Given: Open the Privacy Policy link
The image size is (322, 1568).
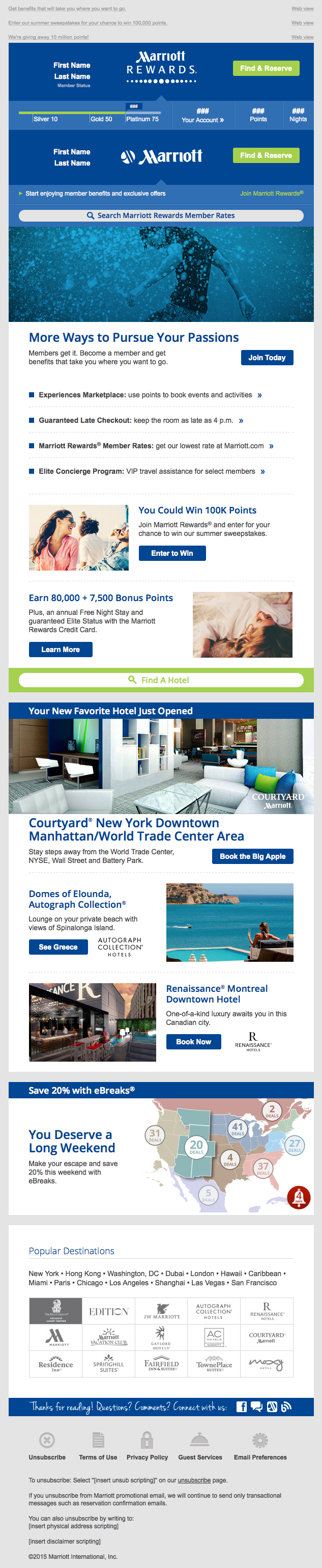Looking at the screenshot, I should coord(147,1457).
